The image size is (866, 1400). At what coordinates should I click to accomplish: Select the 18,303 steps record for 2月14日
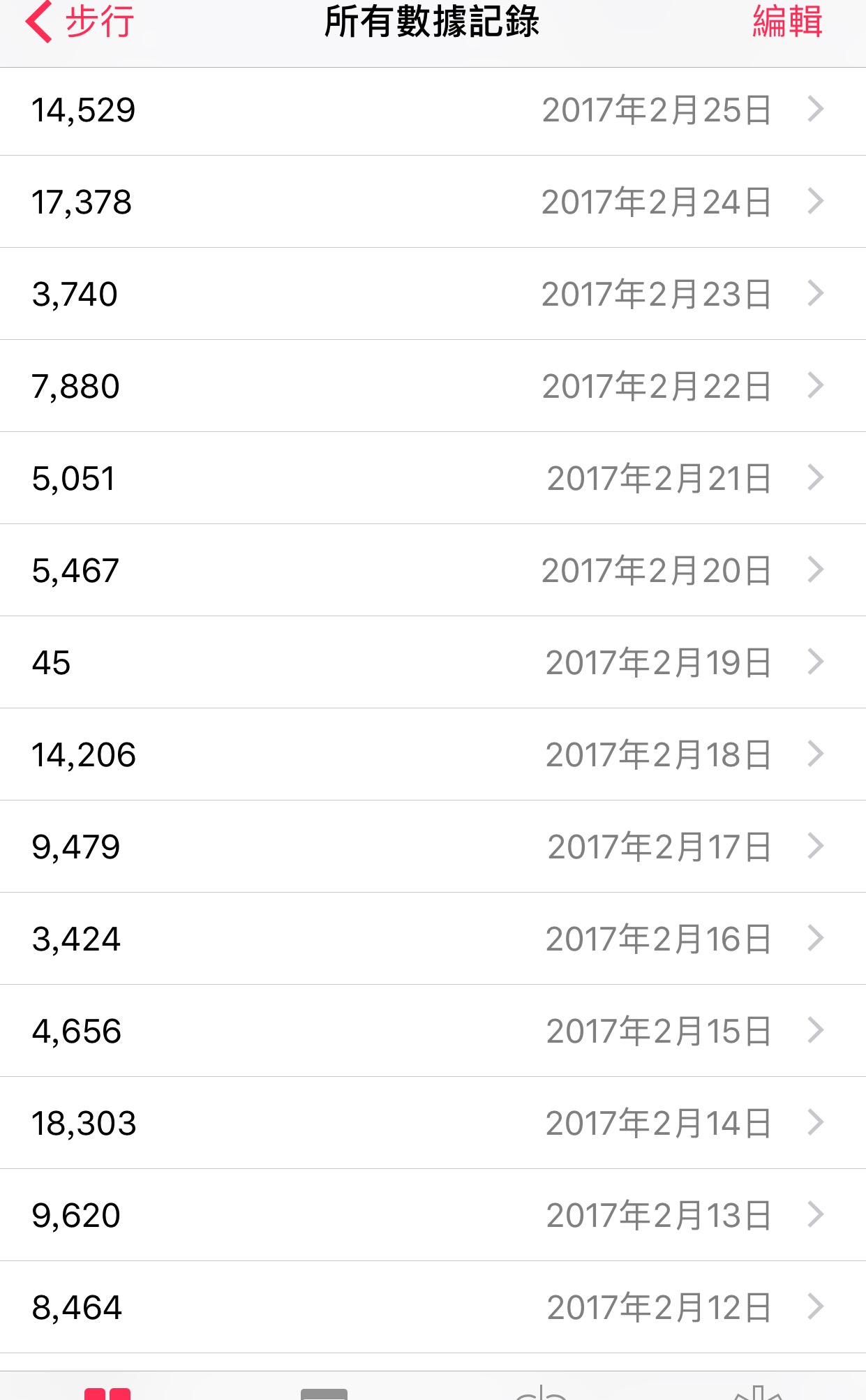coord(433,1123)
